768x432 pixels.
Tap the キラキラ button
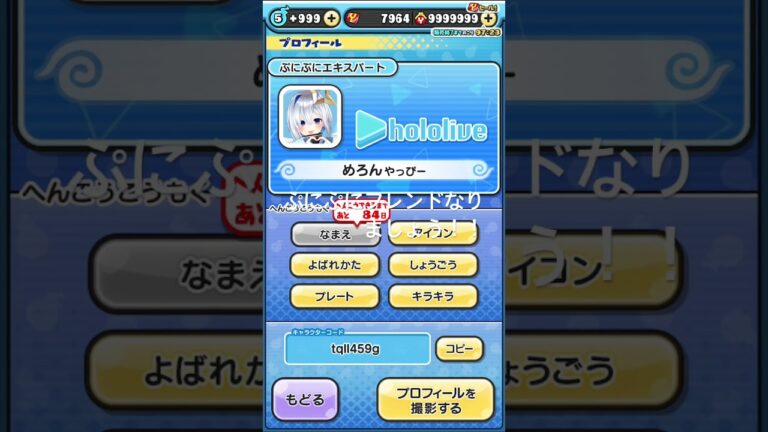(x=433, y=296)
